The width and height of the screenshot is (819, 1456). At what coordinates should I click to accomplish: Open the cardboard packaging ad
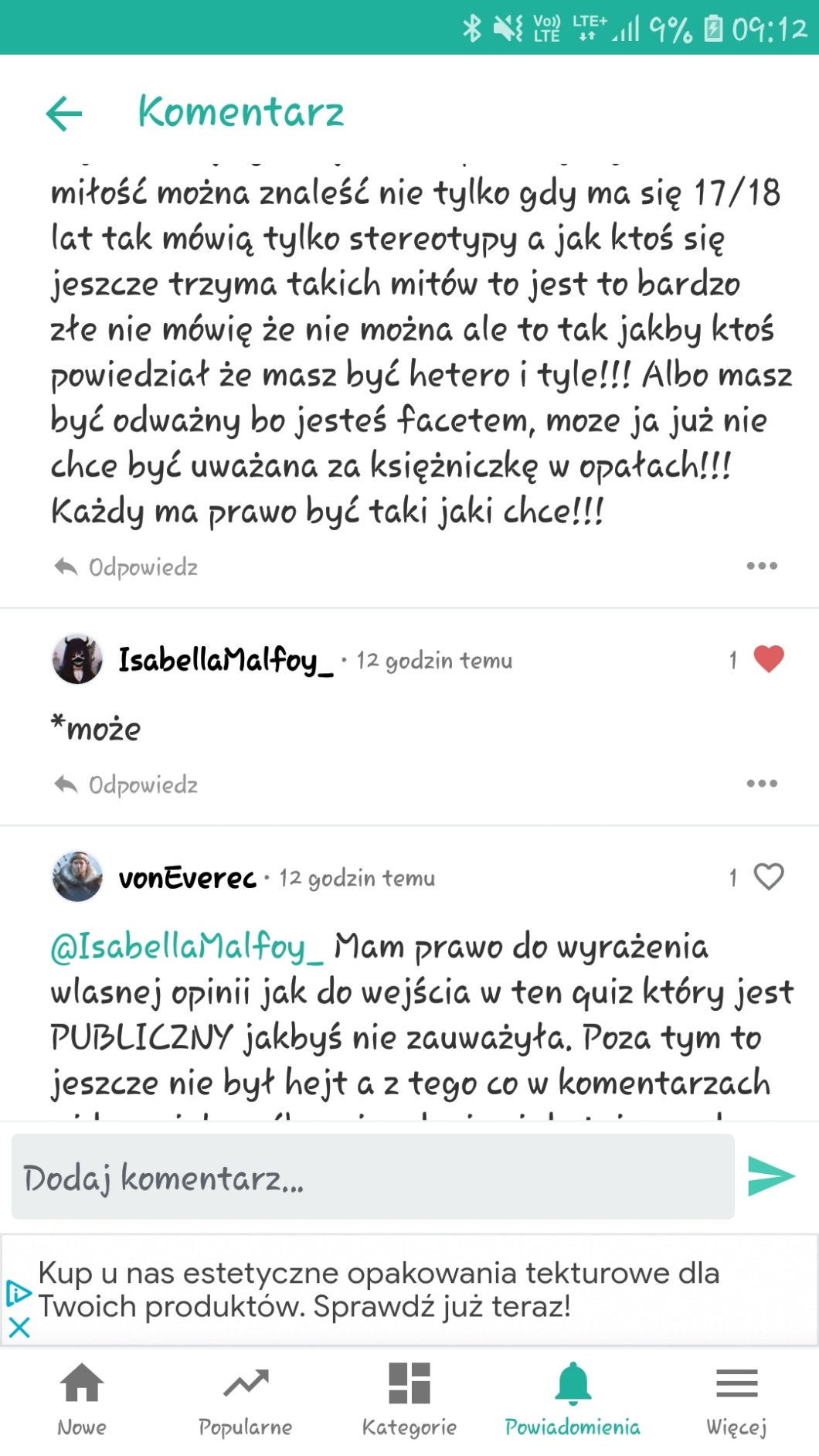(x=379, y=1289)
